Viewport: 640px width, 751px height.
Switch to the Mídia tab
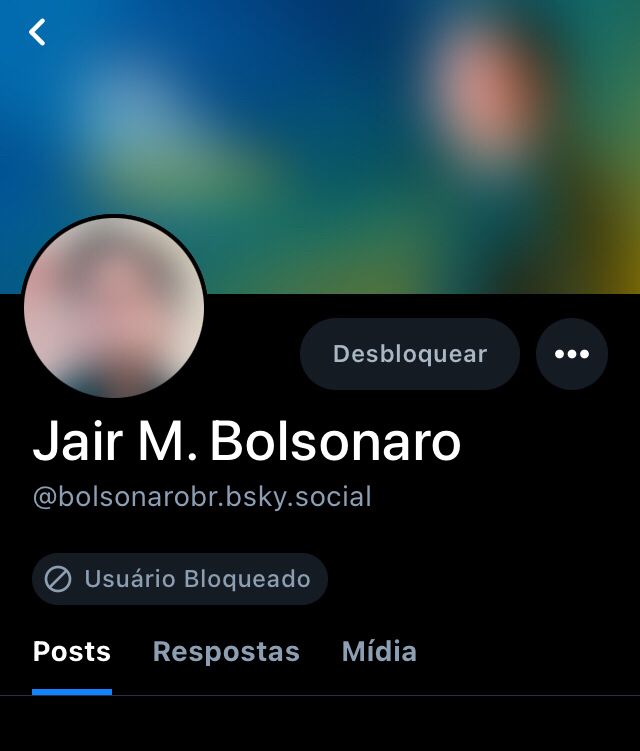point(379,652)
